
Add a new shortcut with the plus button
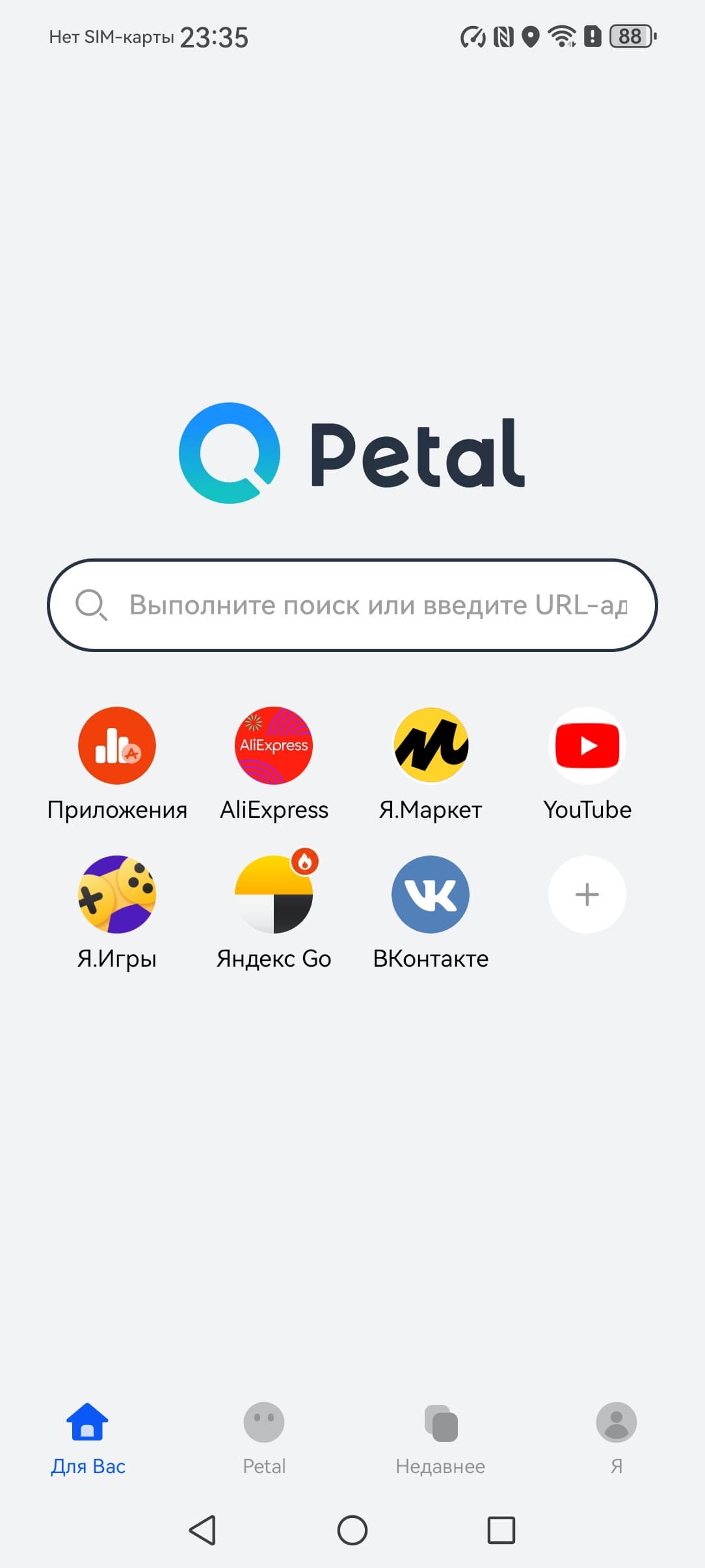[587, 895]
